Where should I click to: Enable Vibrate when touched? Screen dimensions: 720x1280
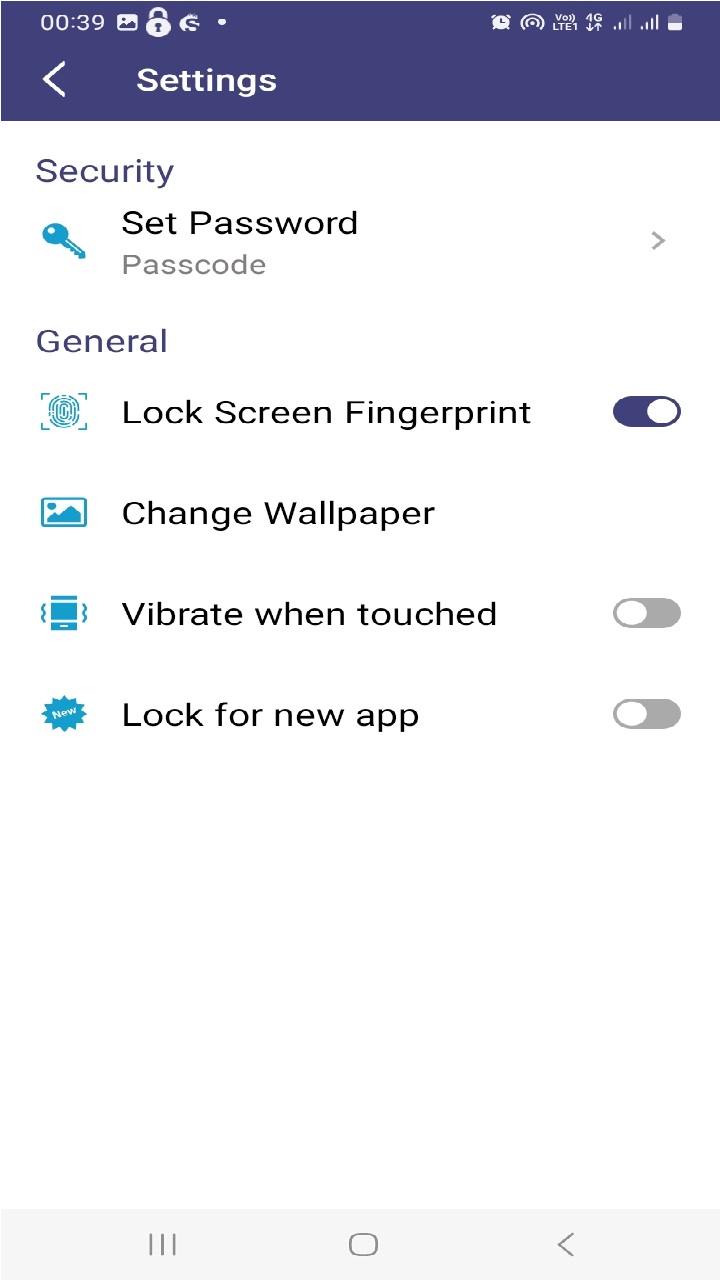[x=646, y=613]
